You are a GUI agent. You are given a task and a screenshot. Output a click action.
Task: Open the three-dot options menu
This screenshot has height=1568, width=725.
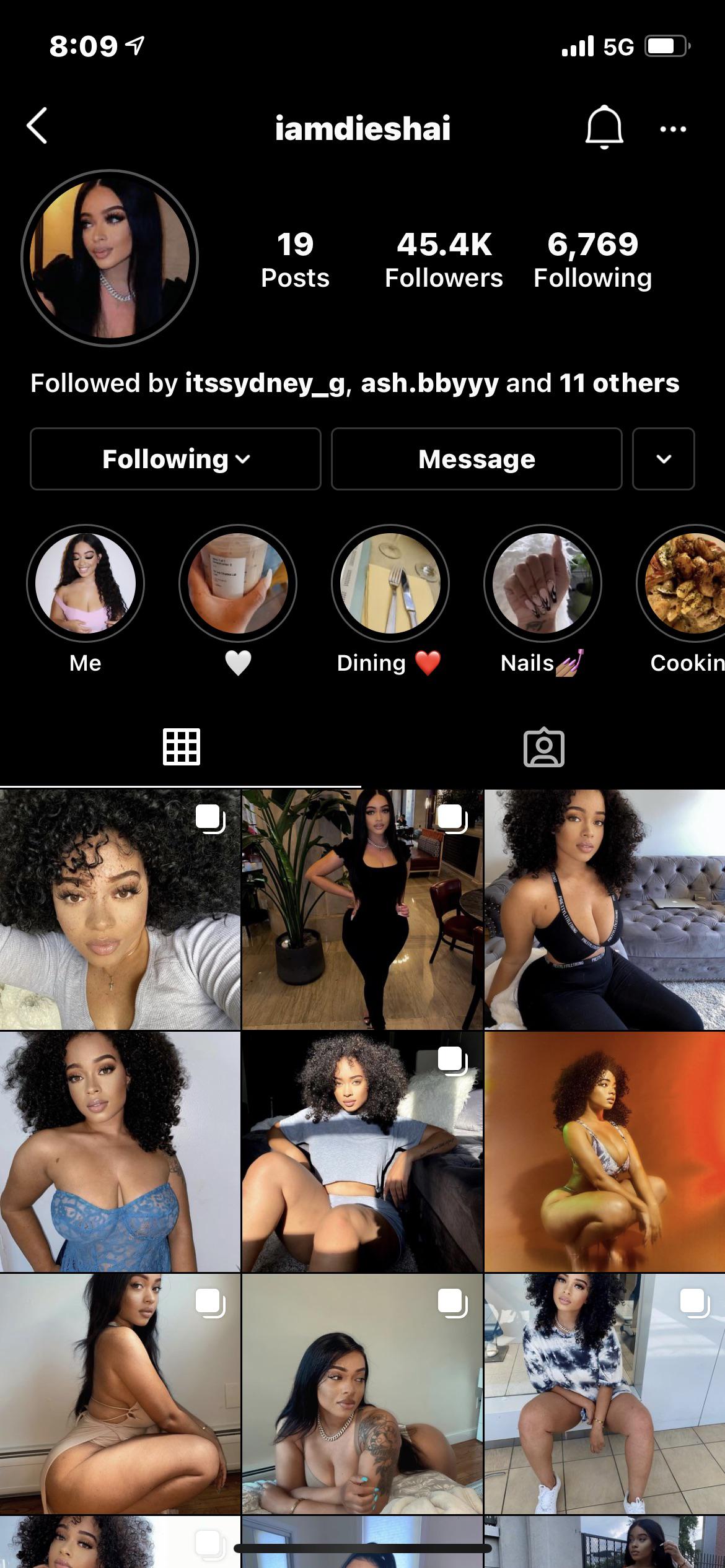[x=674, y=129]
